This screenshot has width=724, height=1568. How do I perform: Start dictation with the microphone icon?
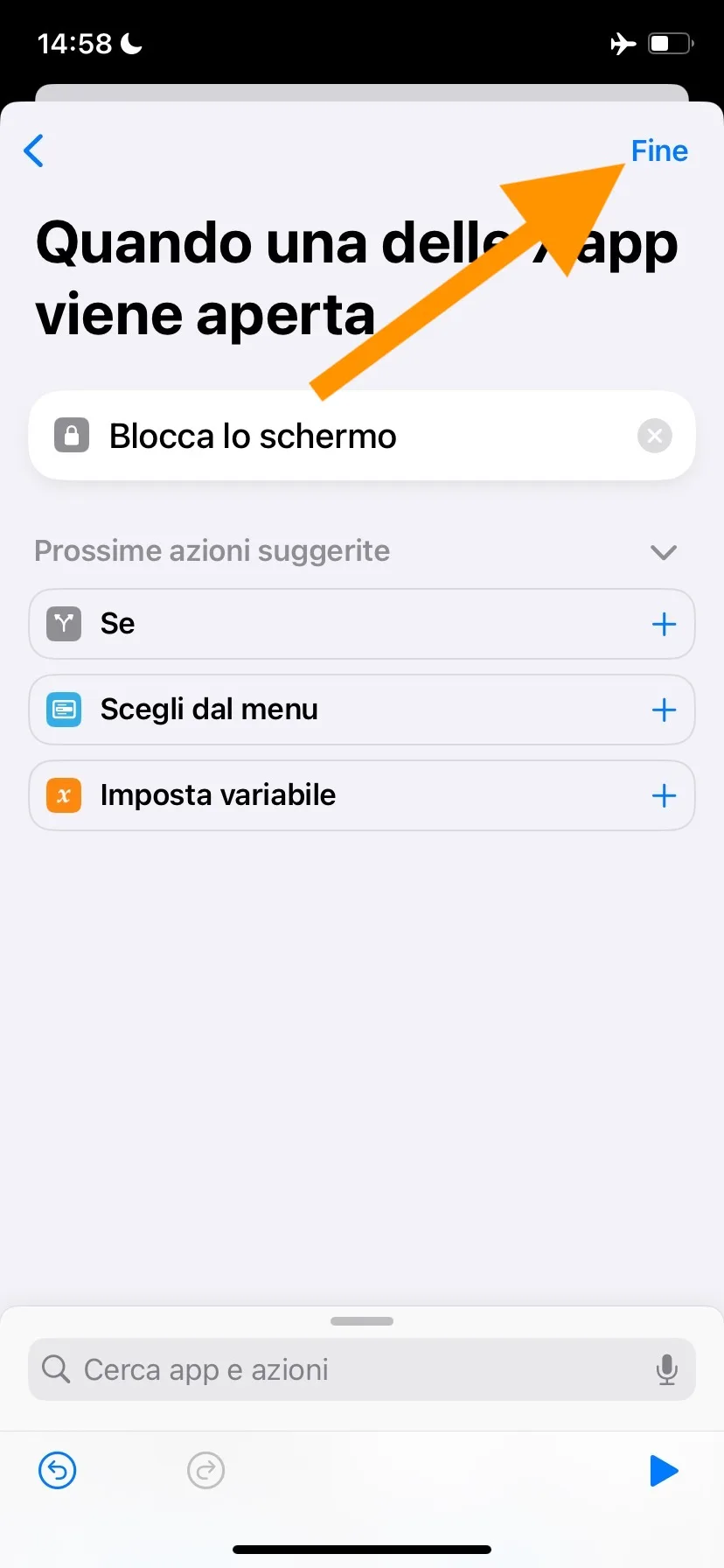click(x=666, y=1369)
